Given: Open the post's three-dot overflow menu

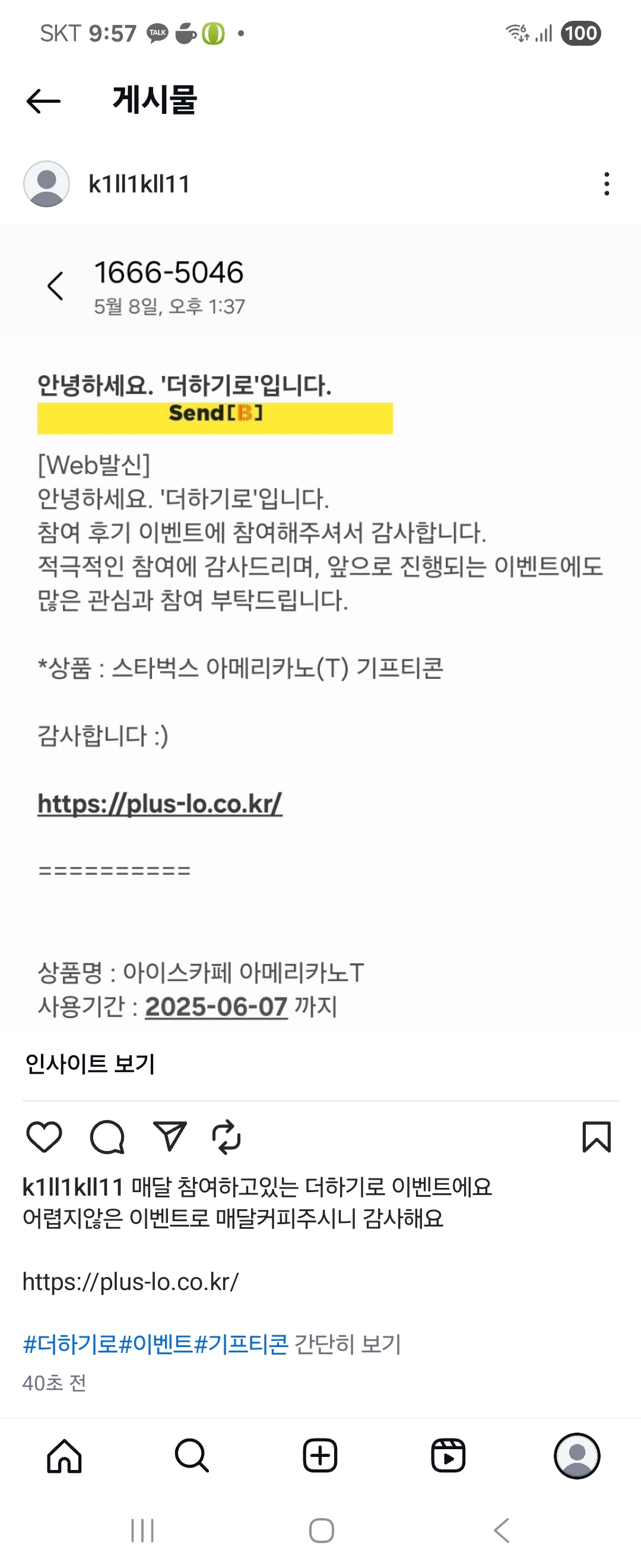Looking at the screenshot, I should point(606,184).
